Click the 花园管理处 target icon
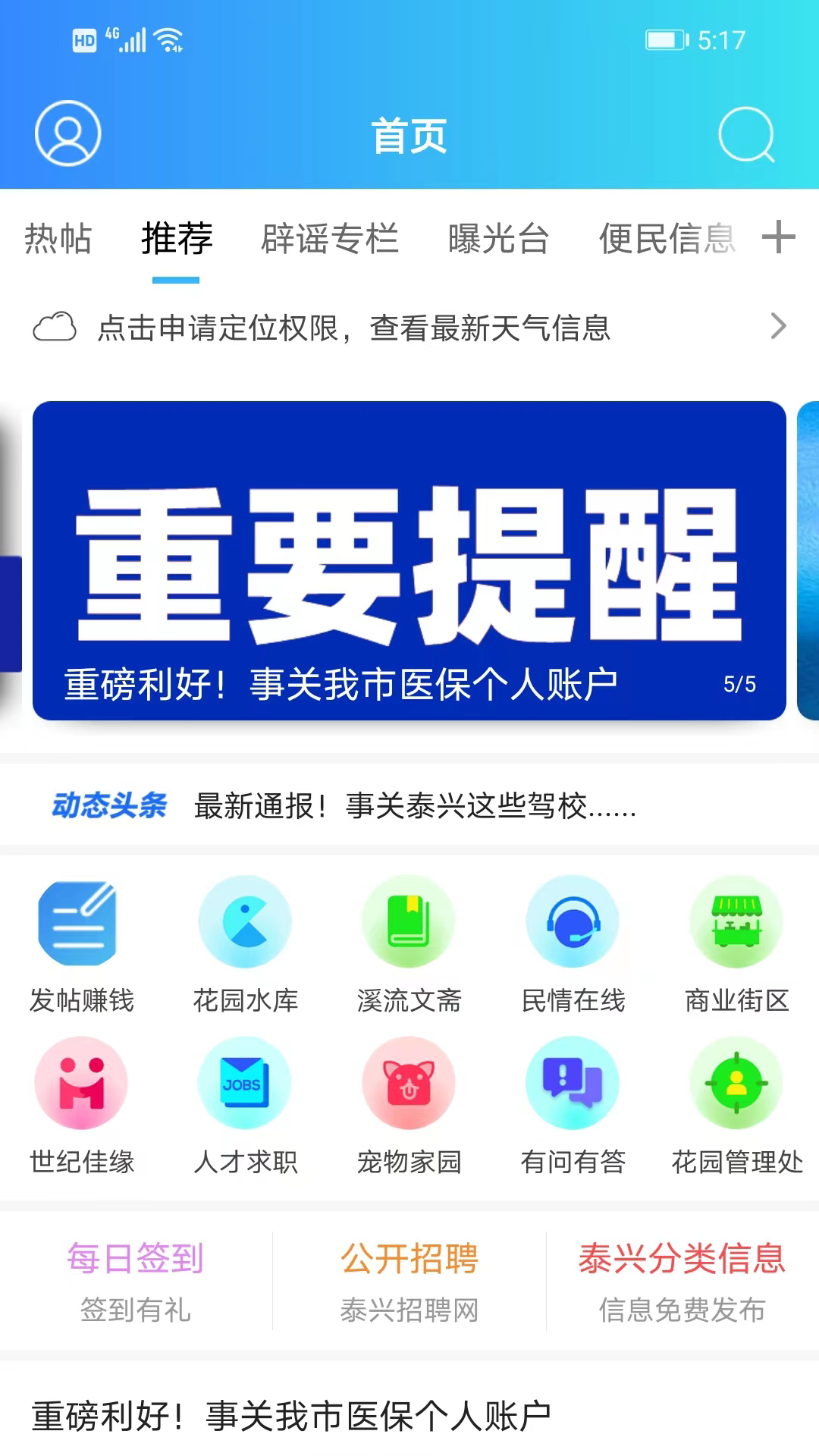Image resolution: width=819 pixels, height=1456 pixels. [736, 1083]
